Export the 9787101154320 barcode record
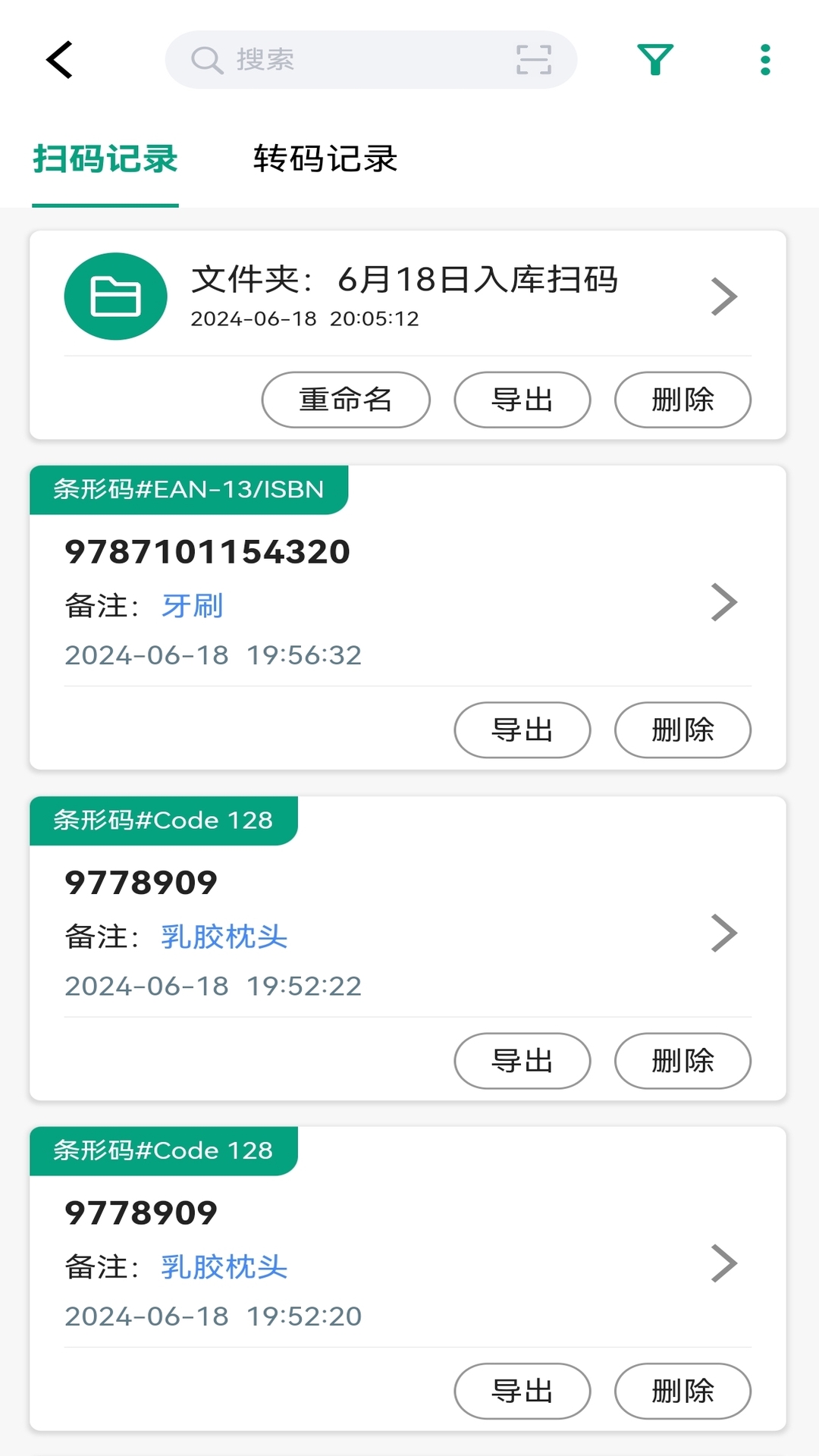The image size is (819, 1456). (522, 730)
